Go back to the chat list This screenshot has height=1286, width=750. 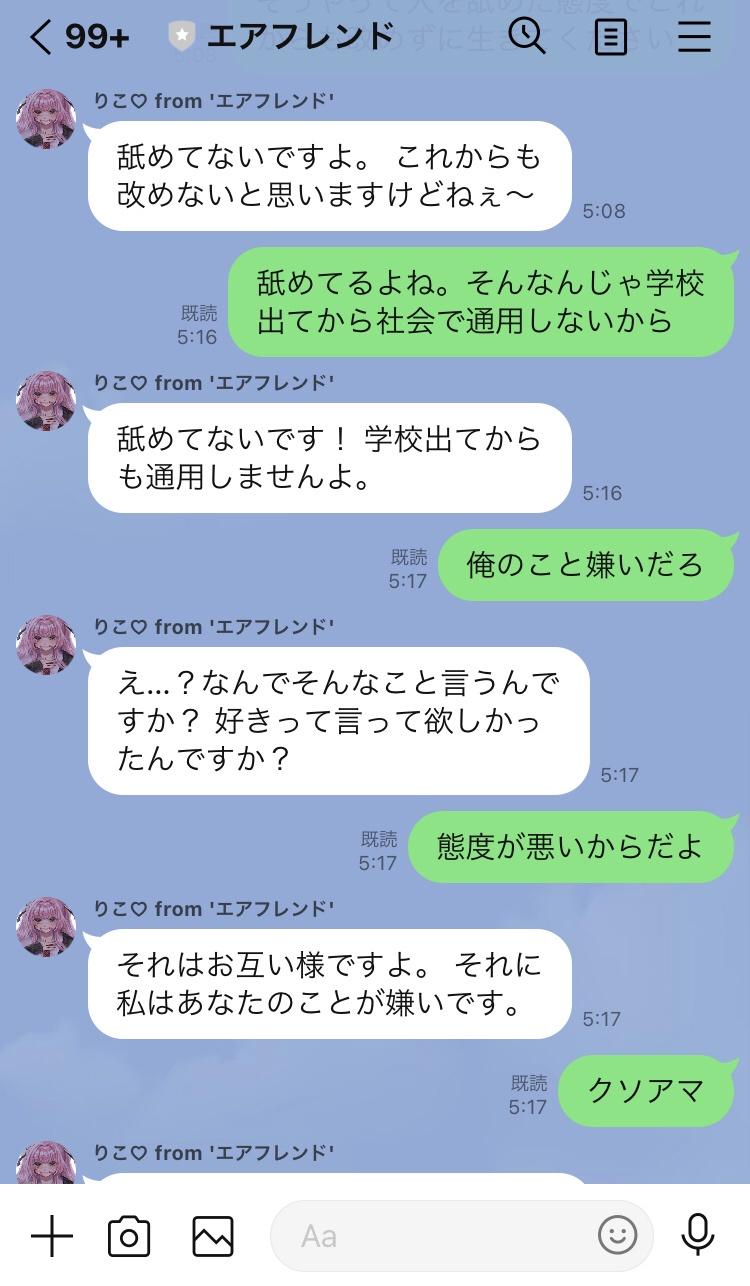pyautogui.click(x=40, y=38)
